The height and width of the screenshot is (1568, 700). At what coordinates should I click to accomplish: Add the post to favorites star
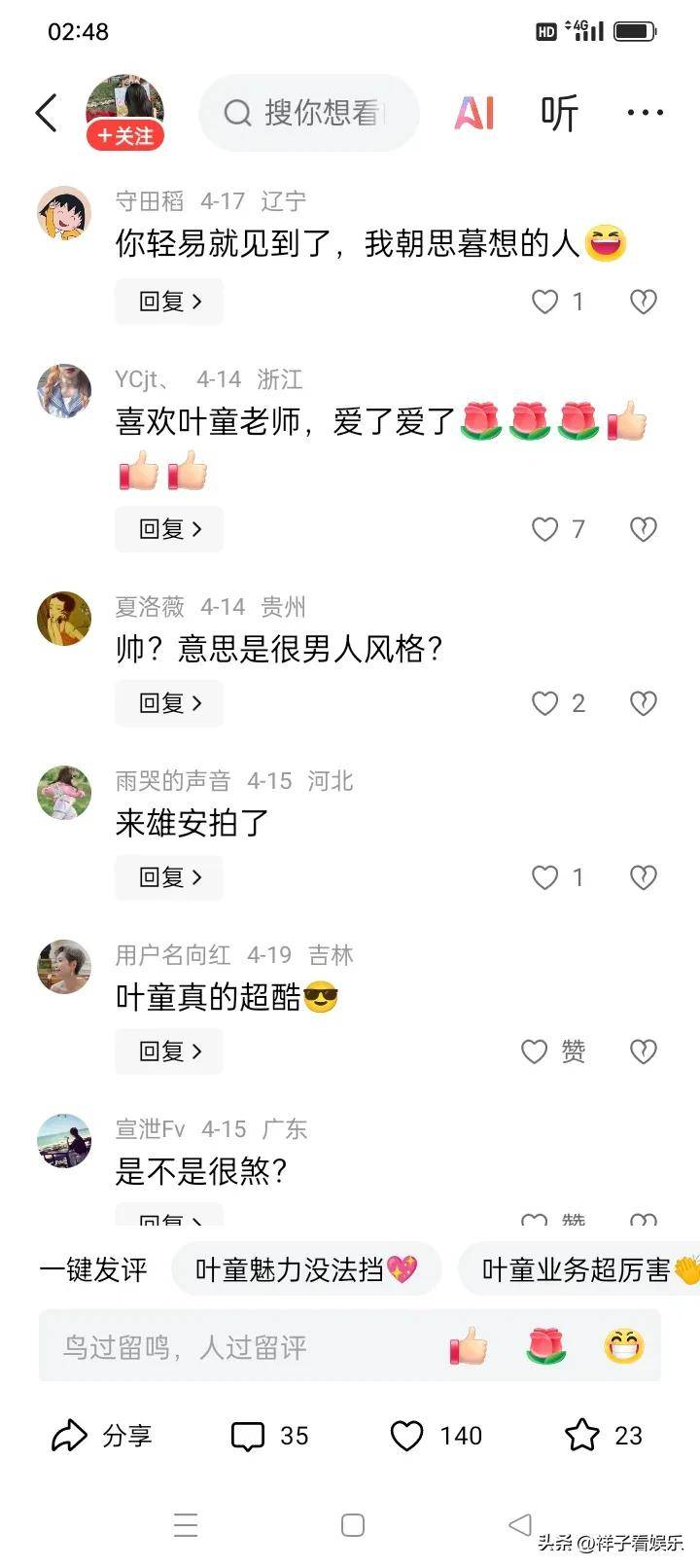[x=603, y=1436]
